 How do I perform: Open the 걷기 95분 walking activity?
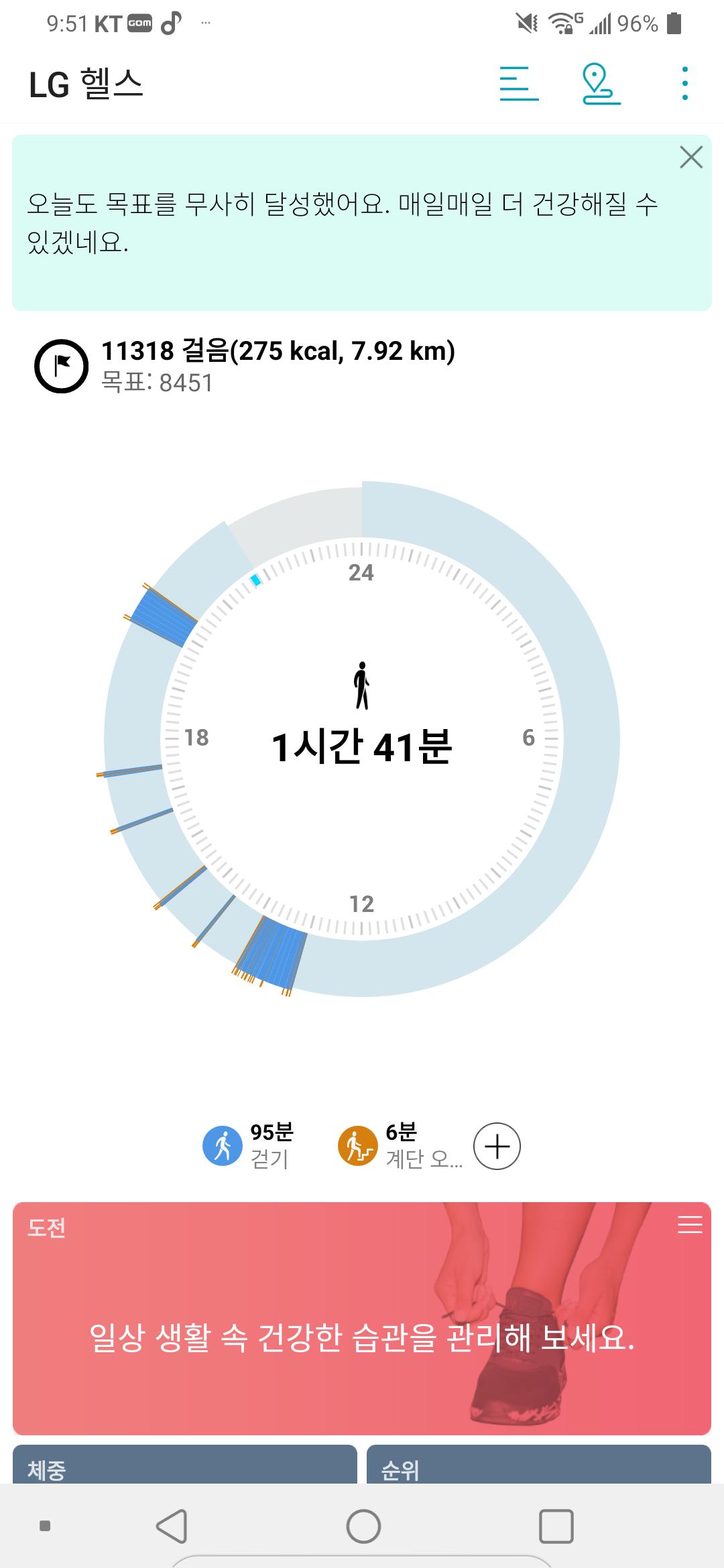[249, 1146]
